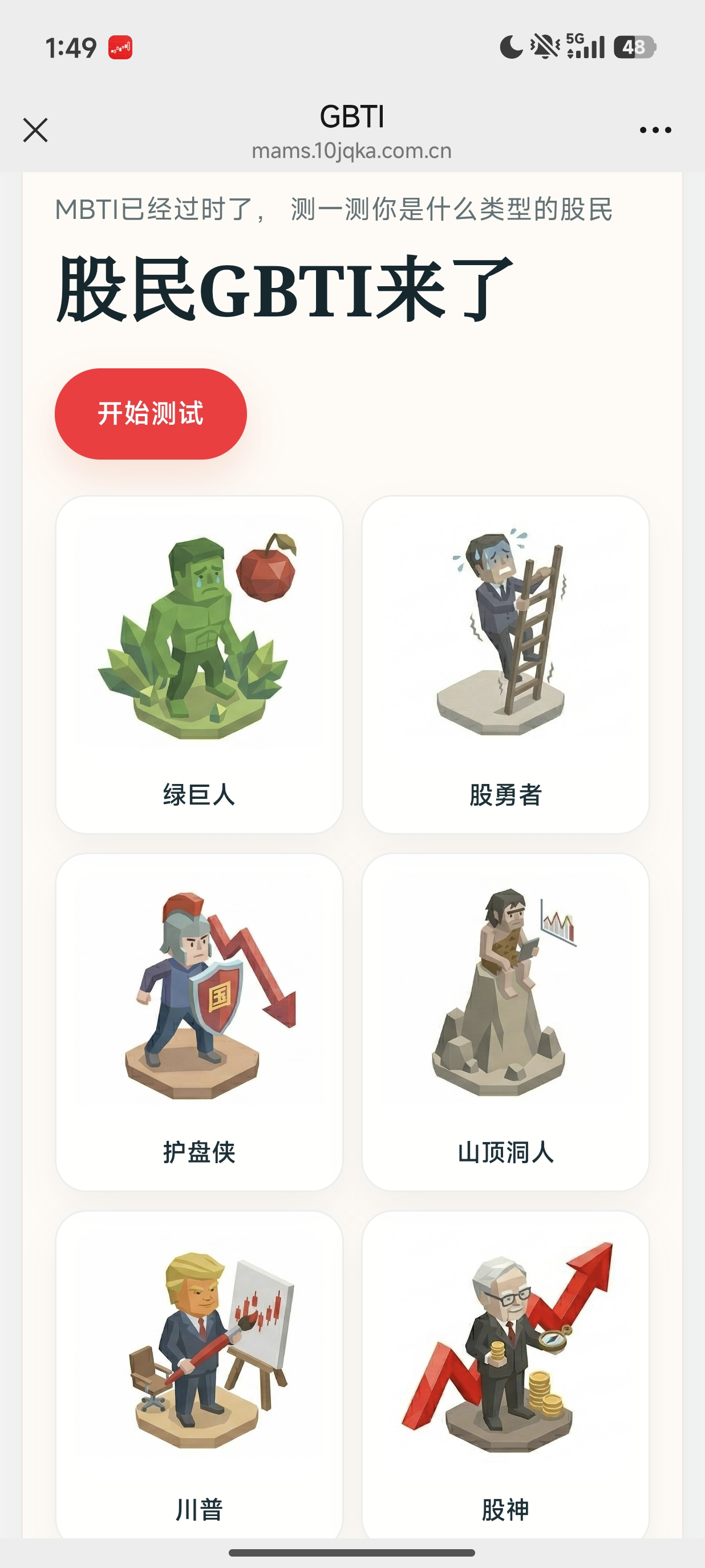
Task: Select the 股勇者 character card
Action: click(x=505, y=664)
